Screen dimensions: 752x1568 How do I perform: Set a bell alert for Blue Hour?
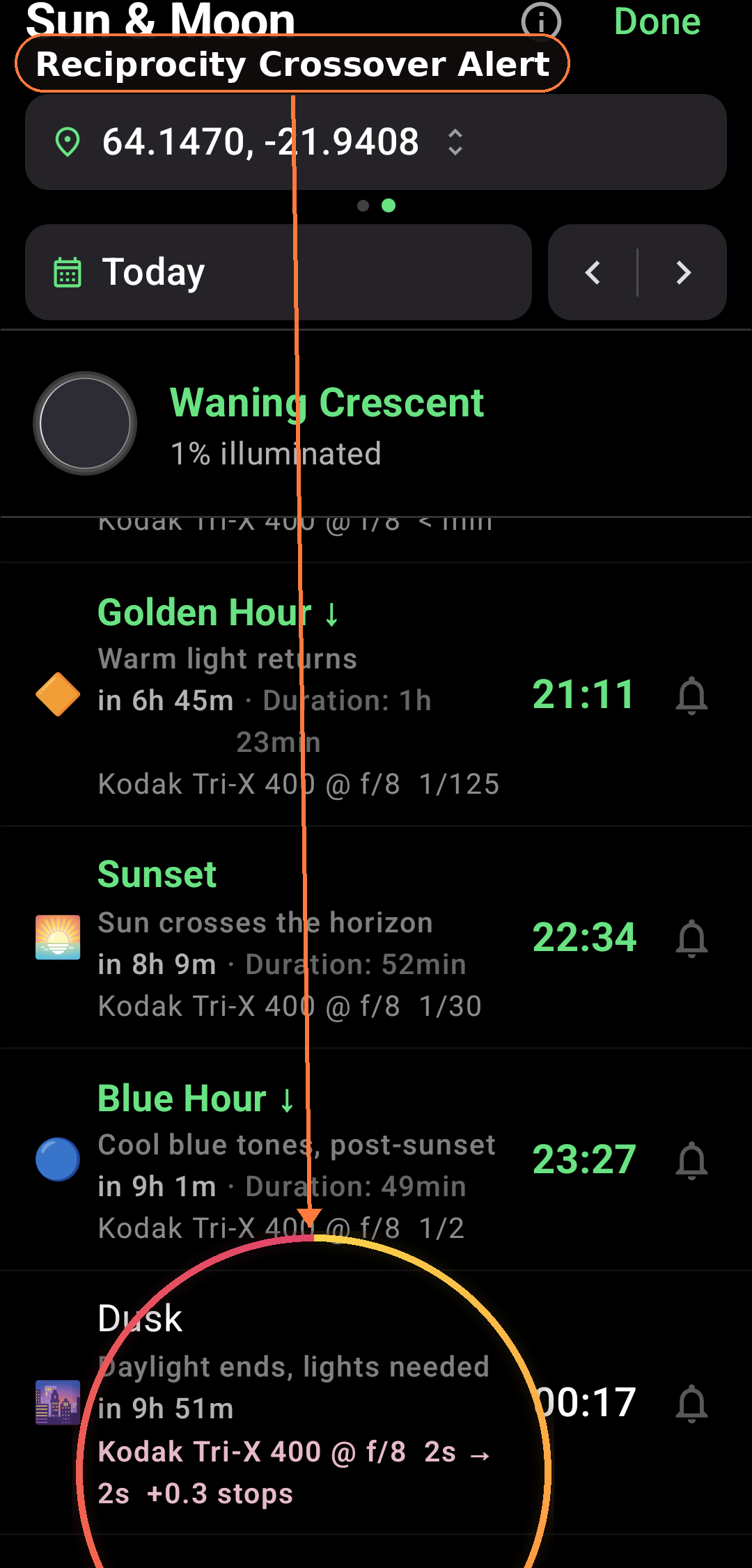[x=691, y=1161]
